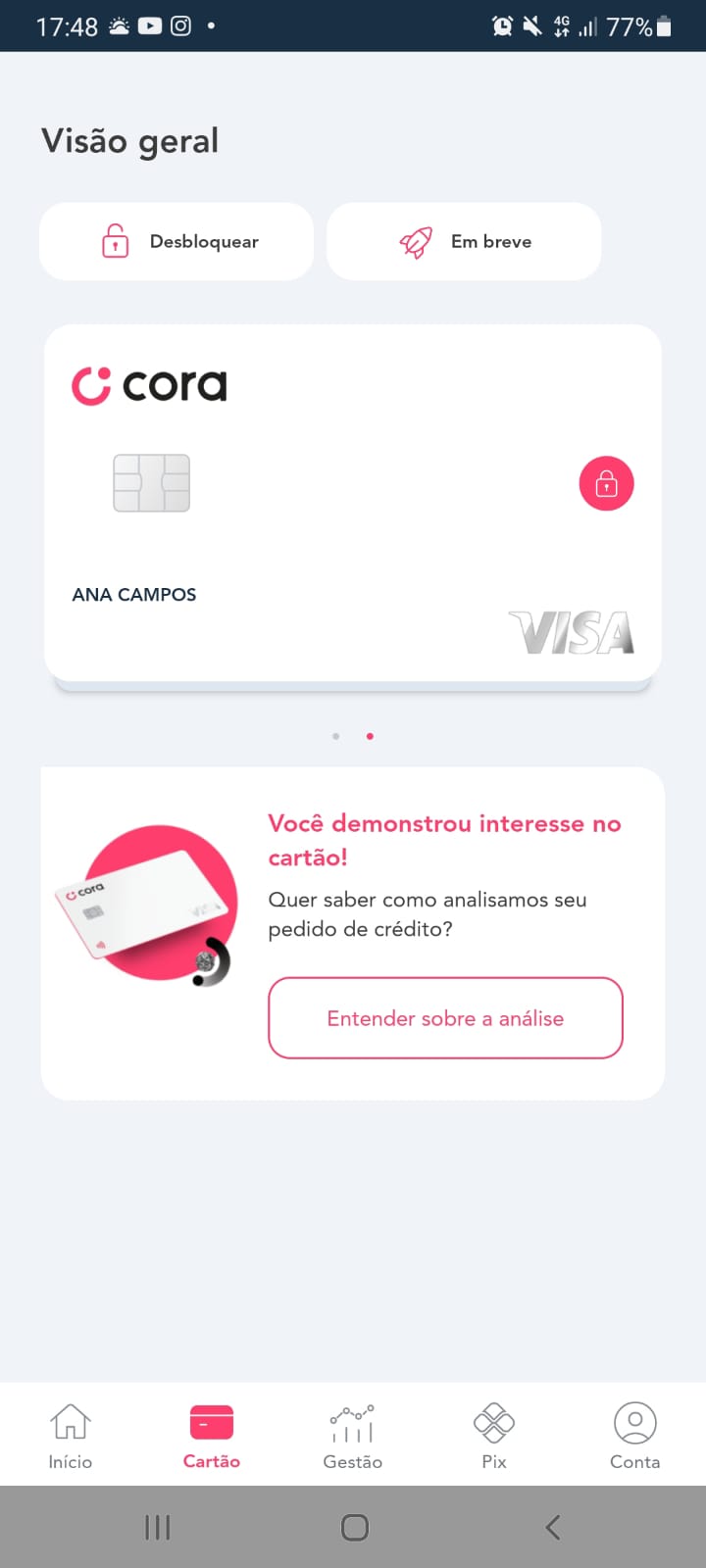Open recent apps from the navigation bar
The height and width of the screenshot is (1568, 706).
[157, 1527]
